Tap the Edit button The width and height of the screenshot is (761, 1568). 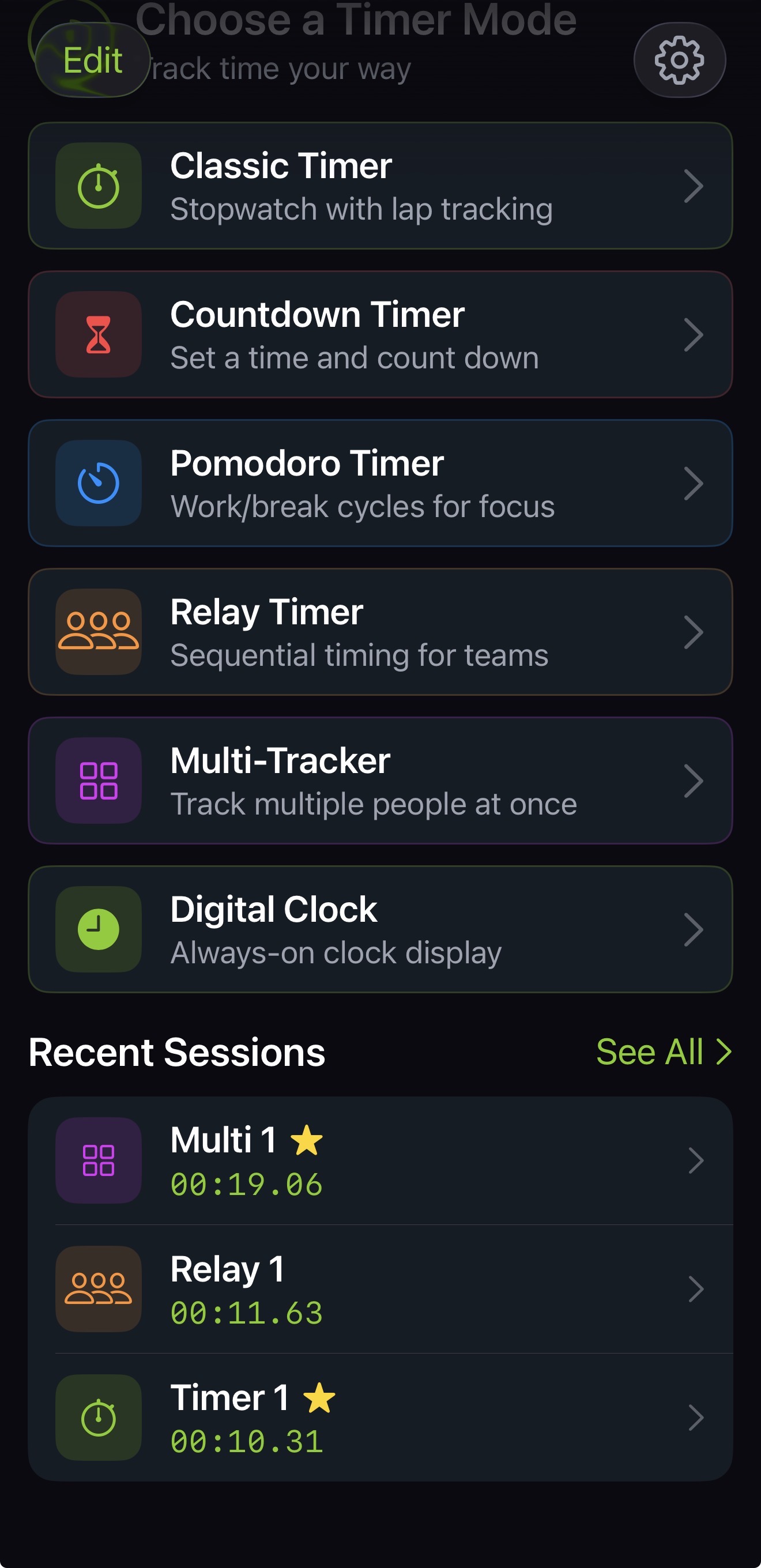coord(93,61)
